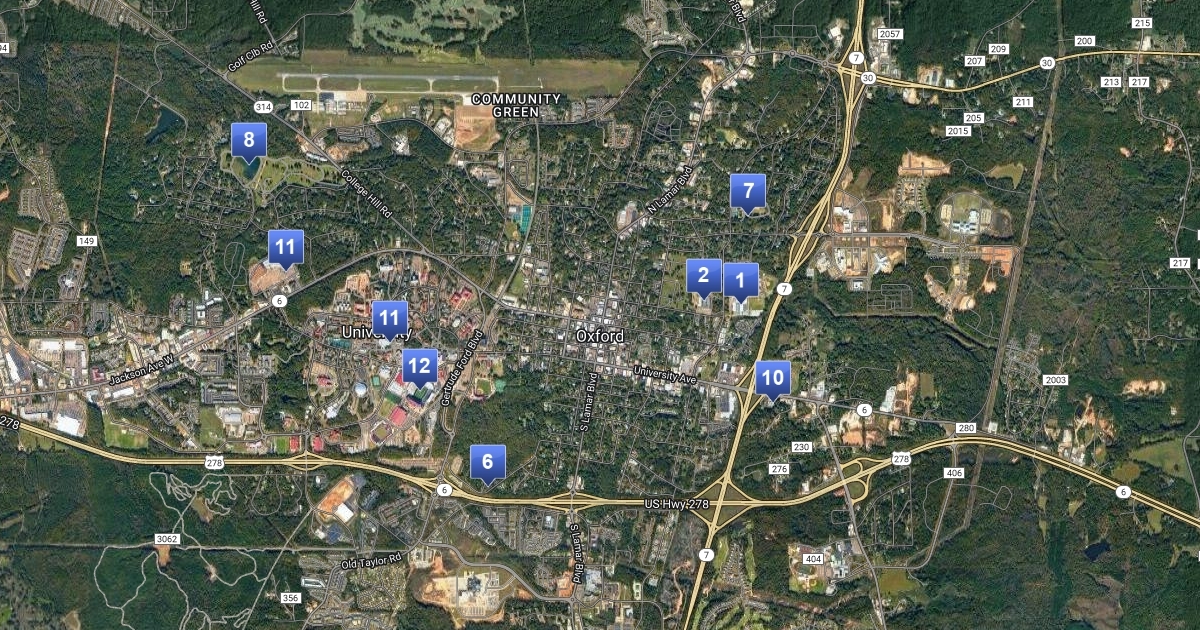Tap map marker number 6

[487, 462]
